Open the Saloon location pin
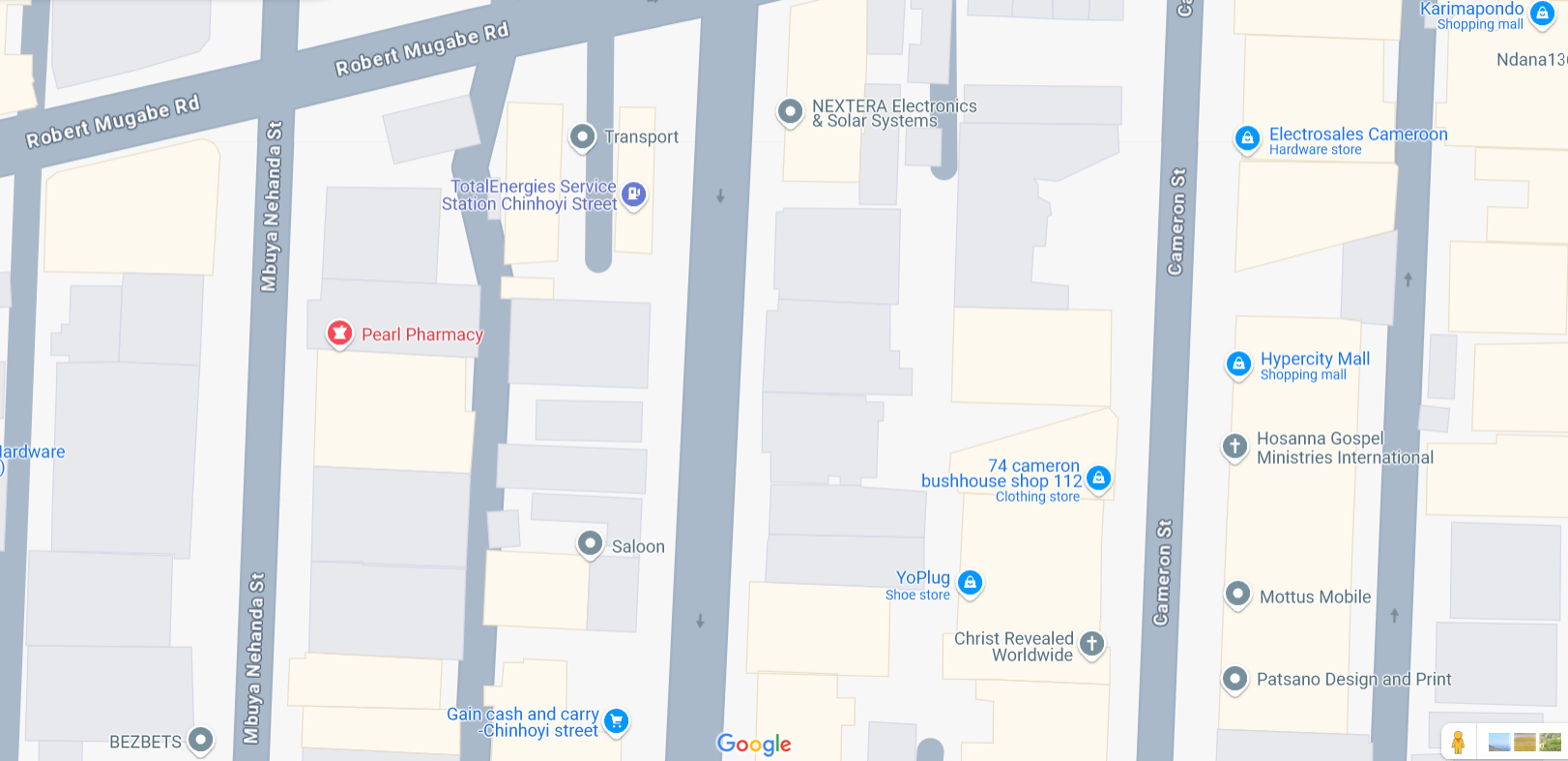 (590, 543)
